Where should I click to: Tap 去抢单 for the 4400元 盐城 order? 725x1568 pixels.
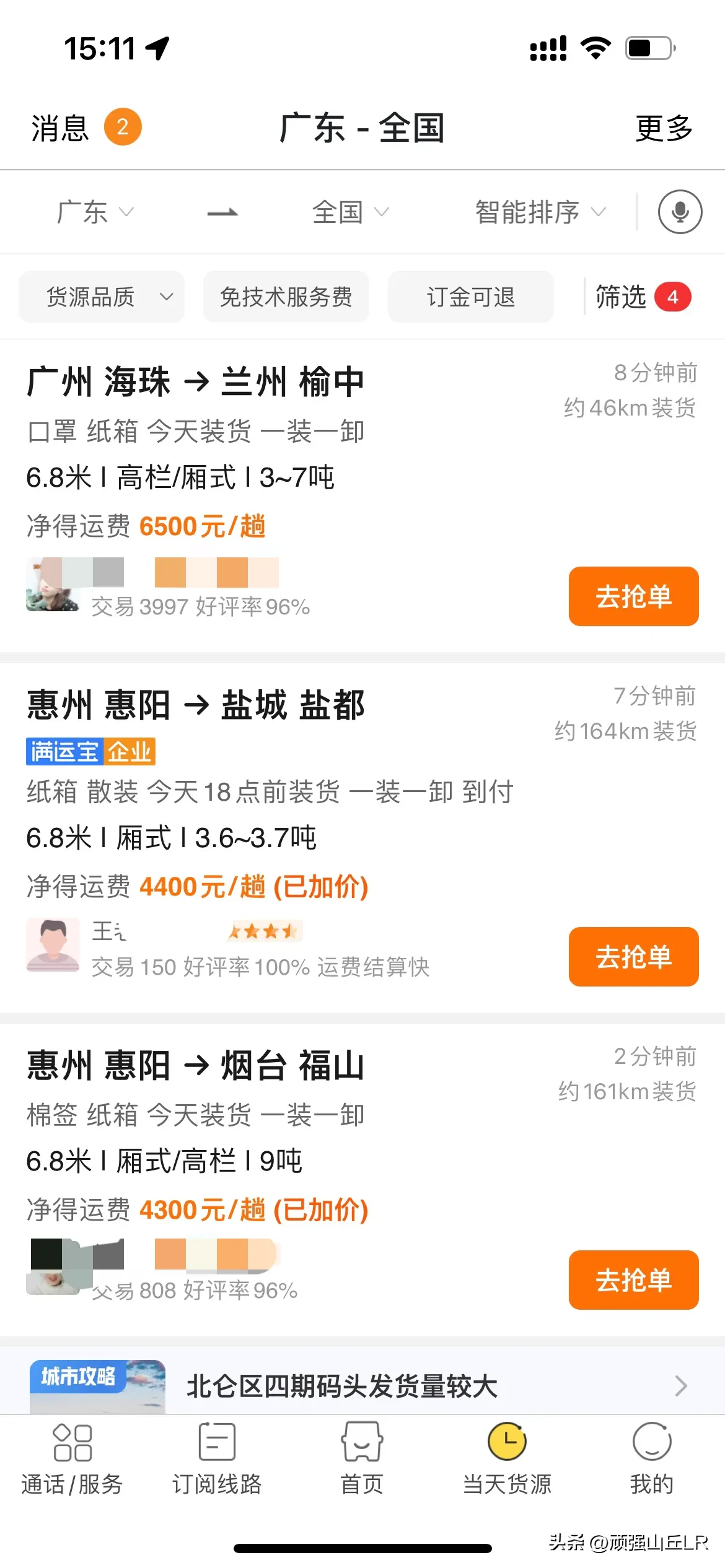point(633,957)
